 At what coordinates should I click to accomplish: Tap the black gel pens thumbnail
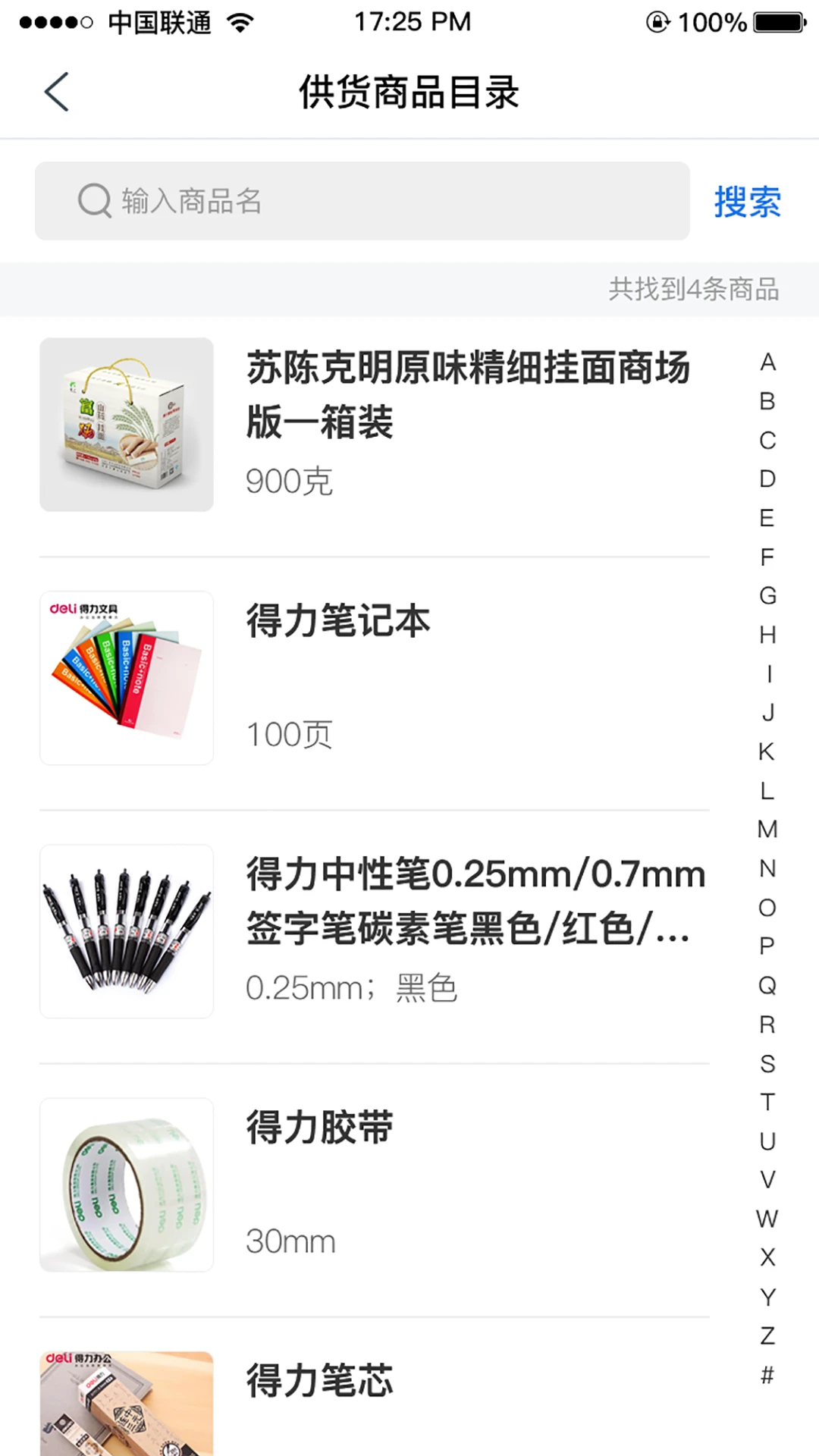(x=126, y=930)
